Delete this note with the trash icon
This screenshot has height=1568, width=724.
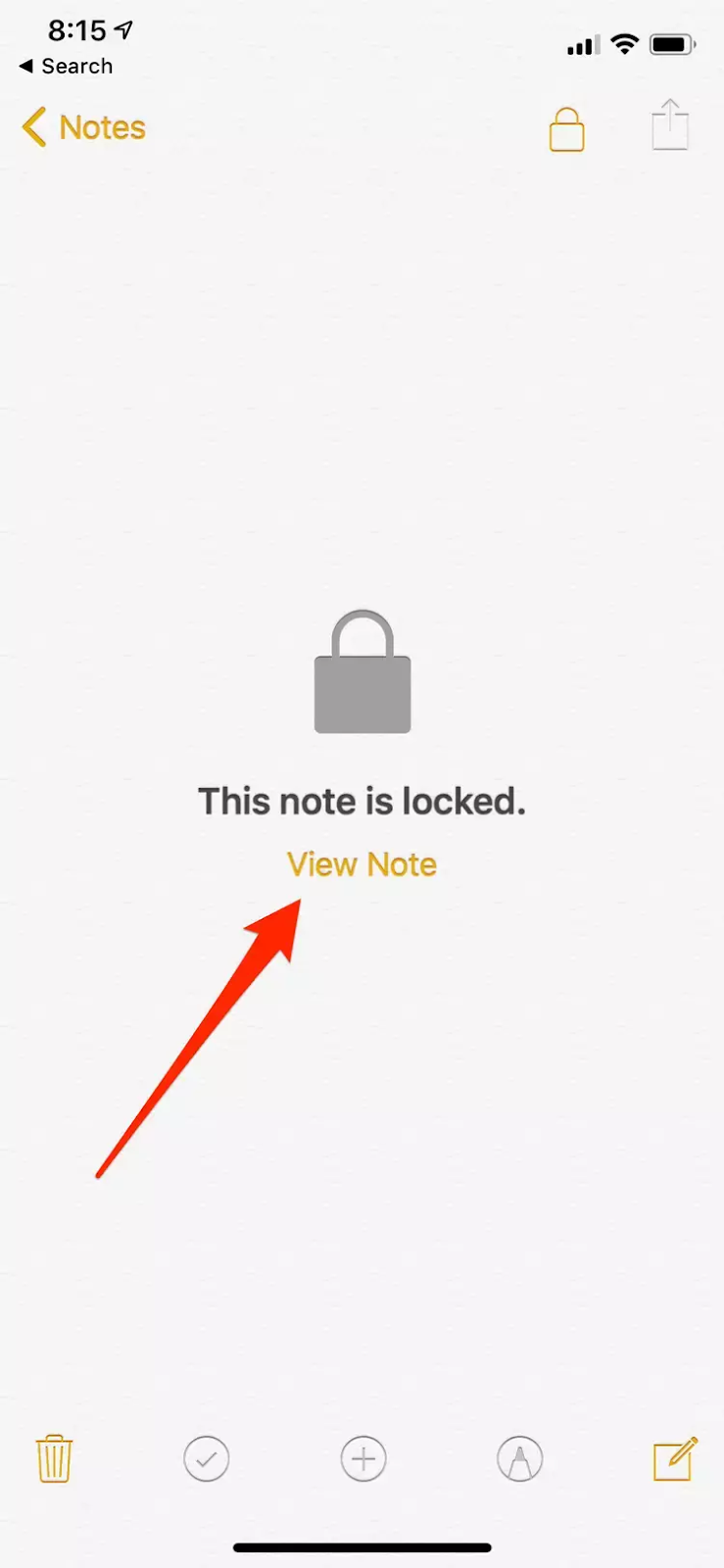coord(54,1459)
